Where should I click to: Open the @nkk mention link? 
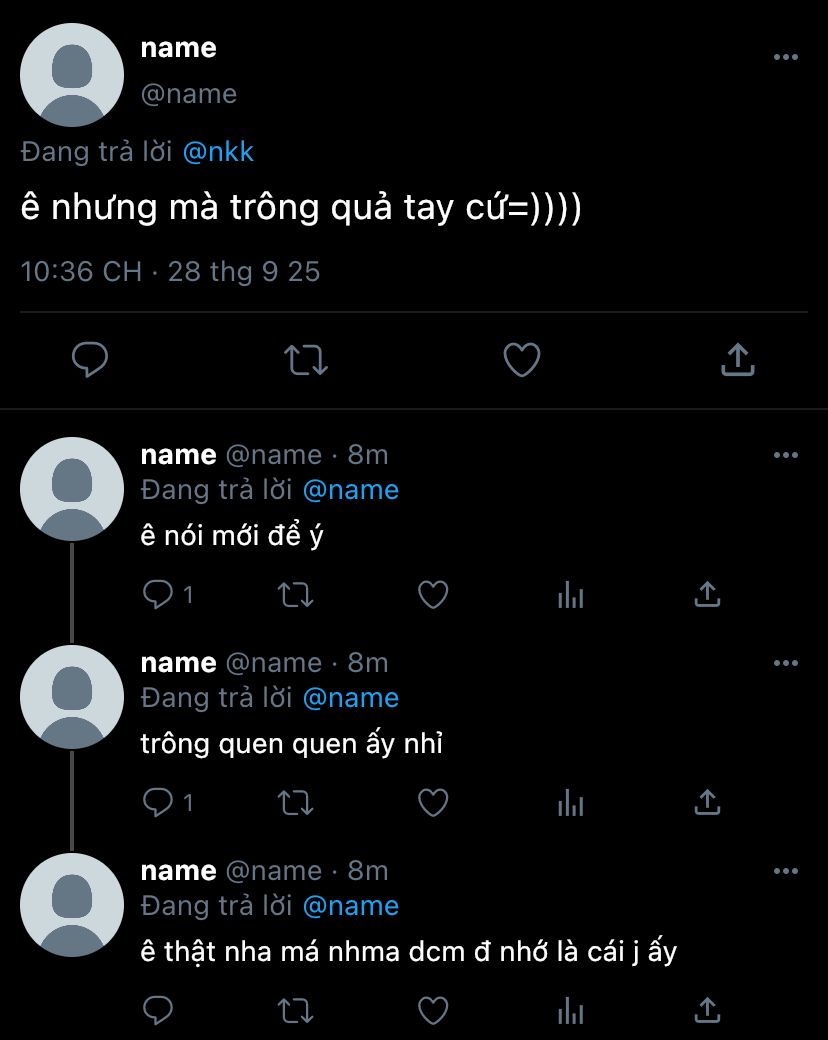[218, 152]
